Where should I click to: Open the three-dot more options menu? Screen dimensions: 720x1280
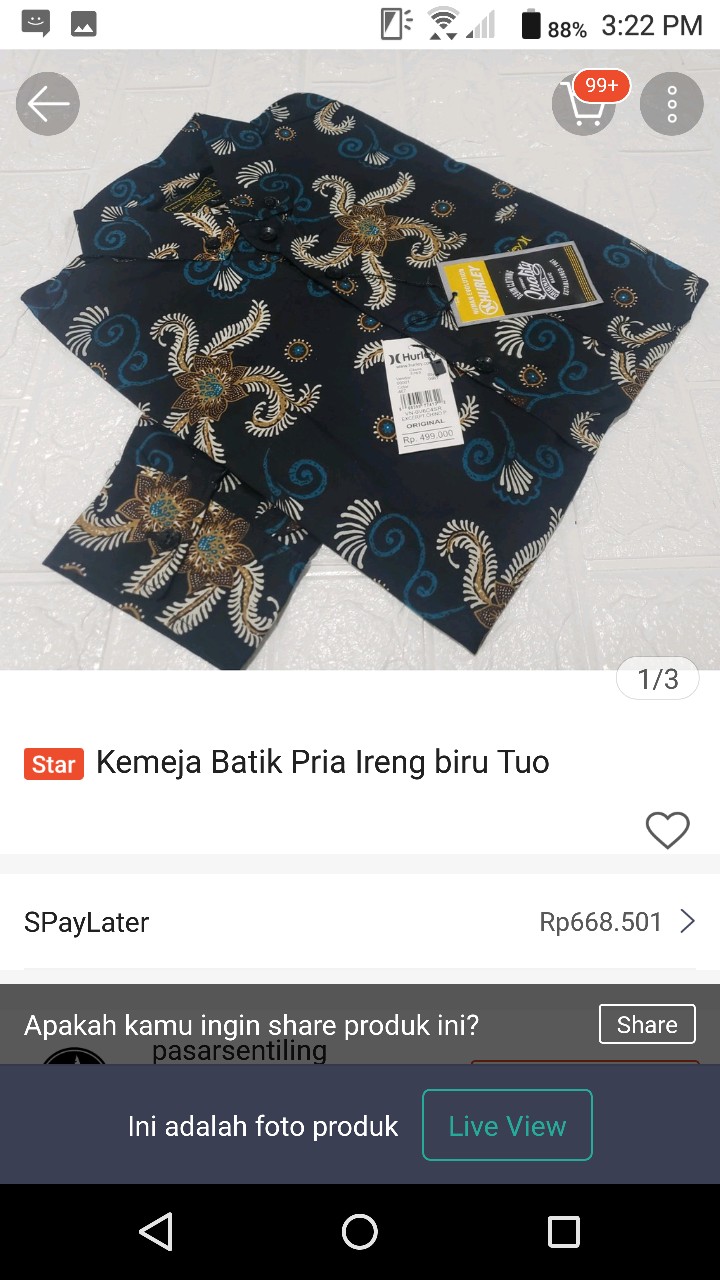[671, 103]
